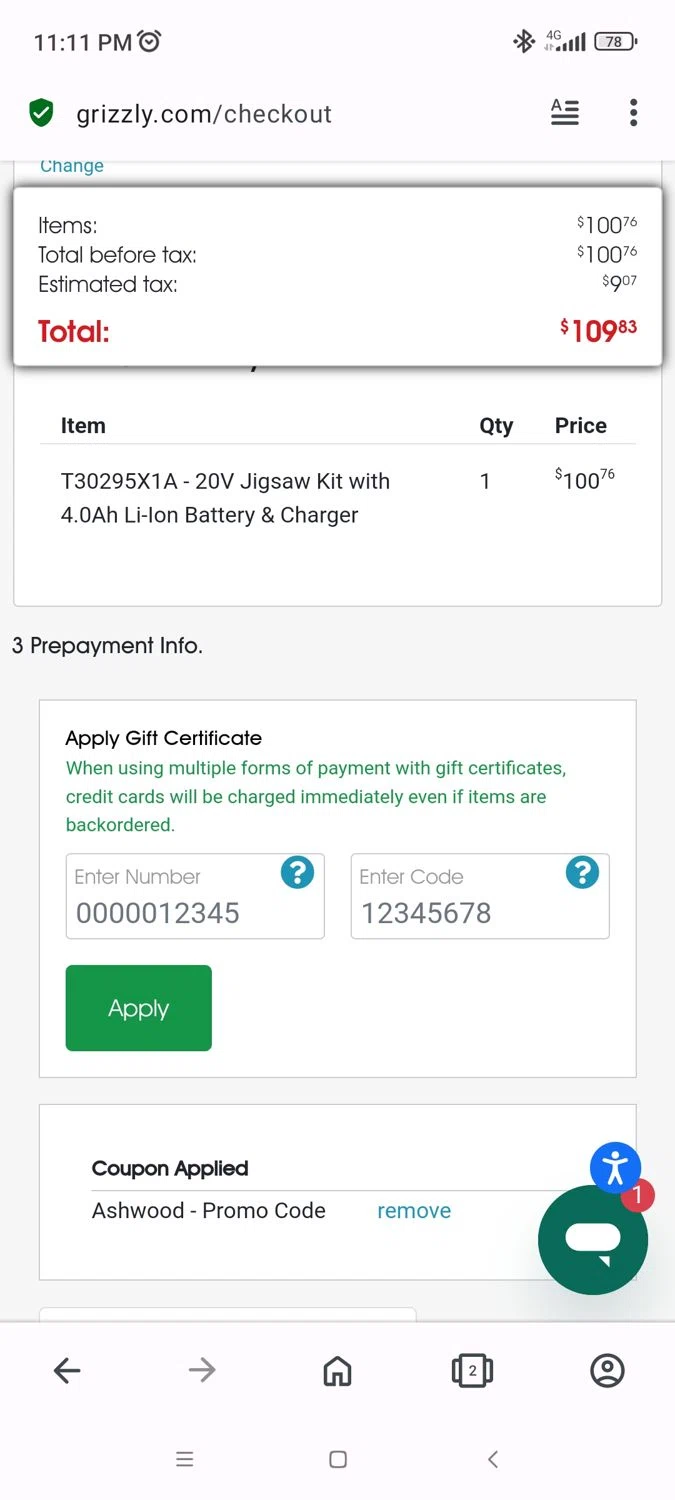Image resolution: width=675 pixels, height=1500 pixels.
Task: Show help for Enter Code field
Action: click(x=582, y=873)
